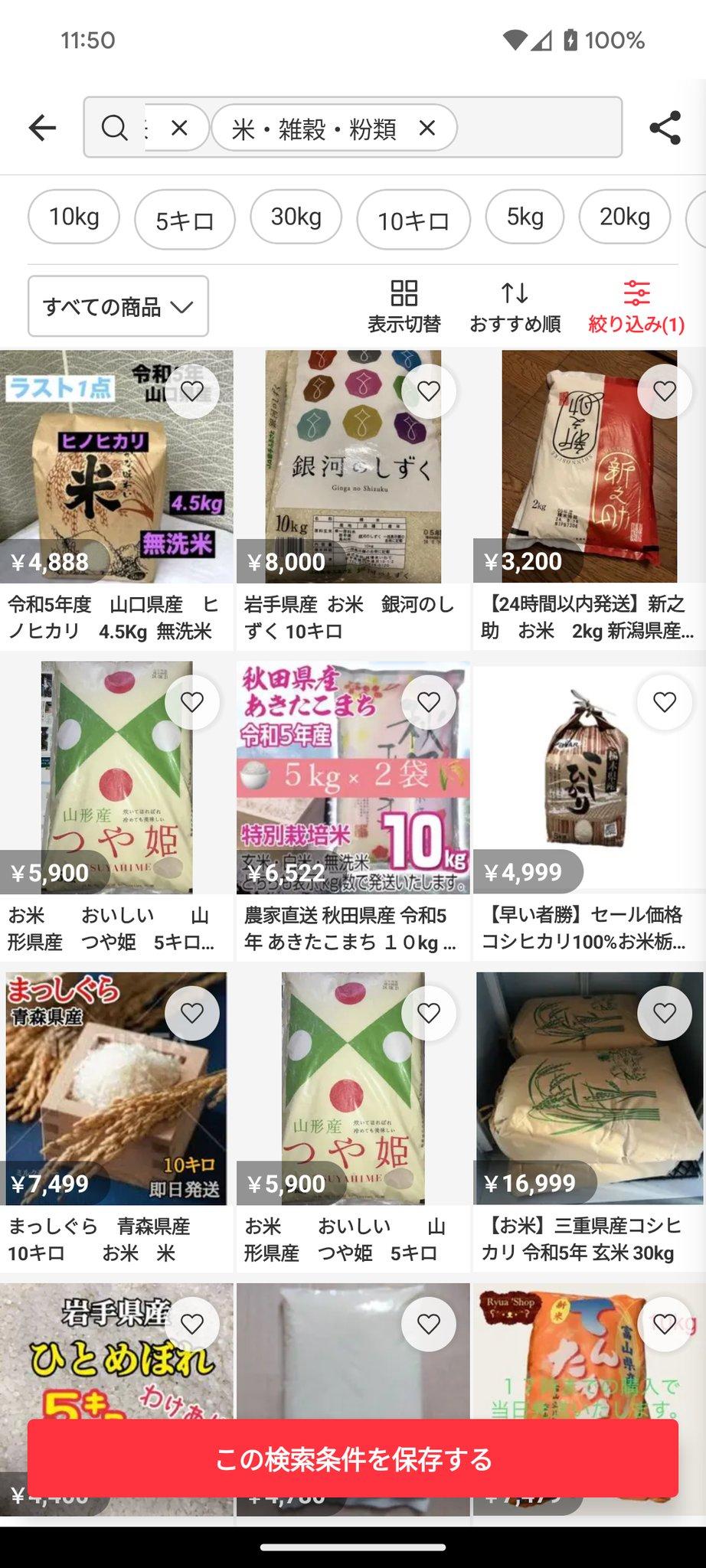Like the 銀河のしずく 10キロ item
The image size is (706, 1568).
click(429, 391)
